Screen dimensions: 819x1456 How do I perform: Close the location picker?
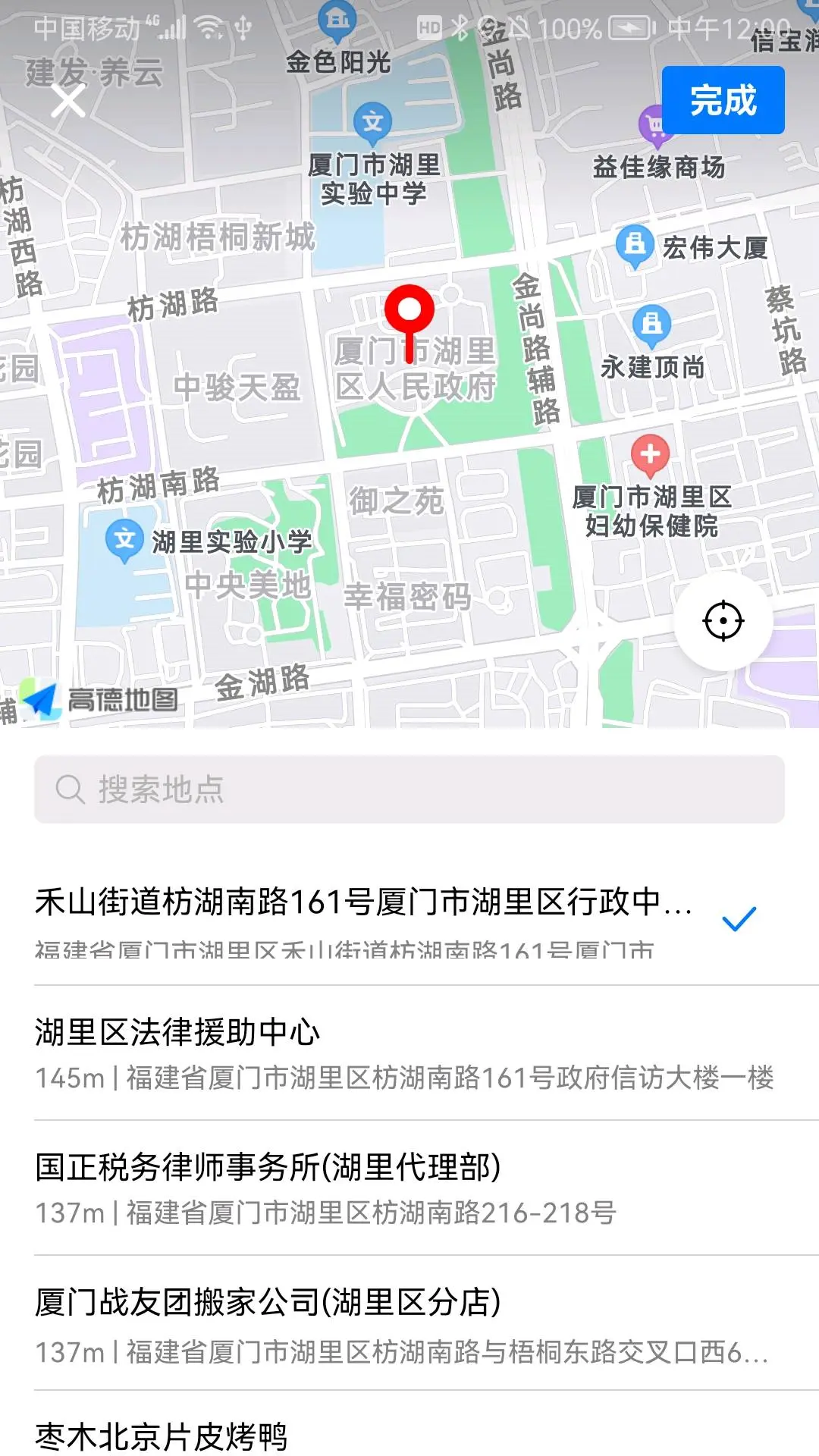(x=68, y=100)
